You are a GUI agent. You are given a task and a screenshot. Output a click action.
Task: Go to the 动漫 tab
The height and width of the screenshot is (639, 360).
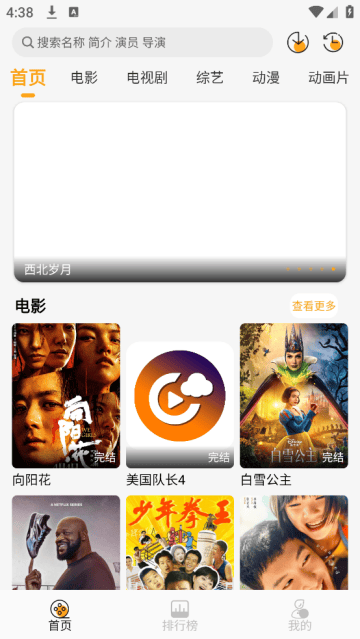(266, 77)
